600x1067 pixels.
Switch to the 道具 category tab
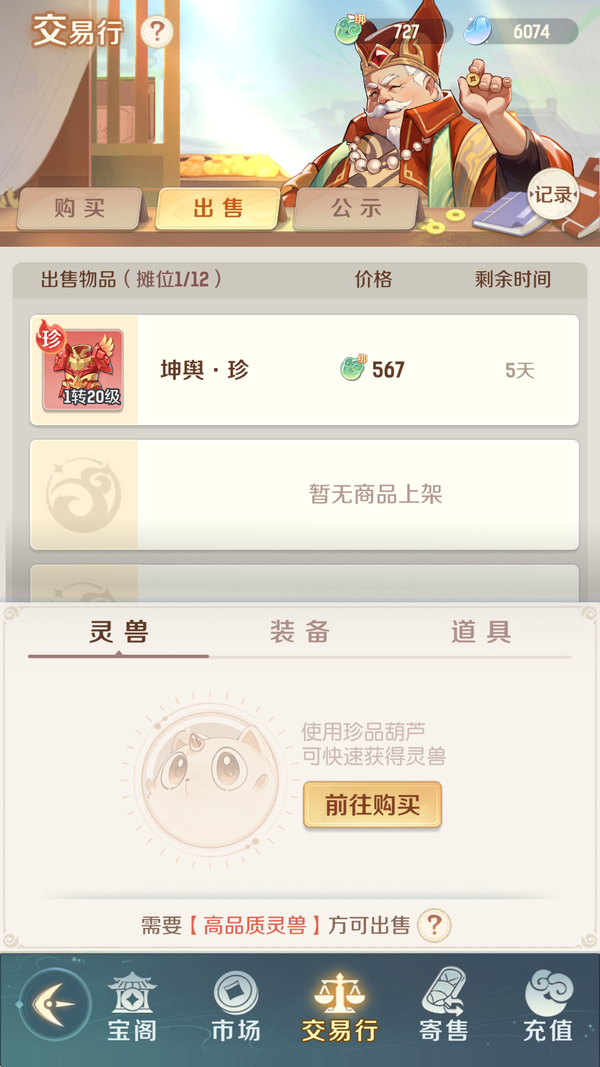click(481, 632)
